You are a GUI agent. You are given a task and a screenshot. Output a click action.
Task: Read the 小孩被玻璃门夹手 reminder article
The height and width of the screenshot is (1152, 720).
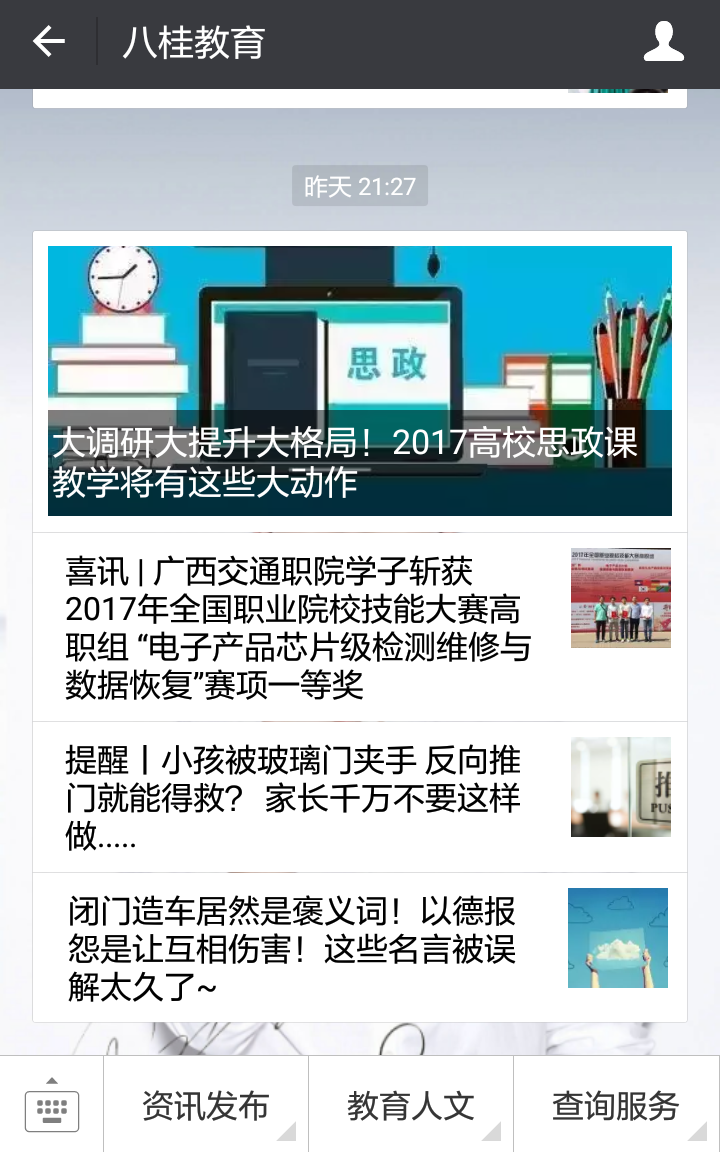(x=300, y=798)
